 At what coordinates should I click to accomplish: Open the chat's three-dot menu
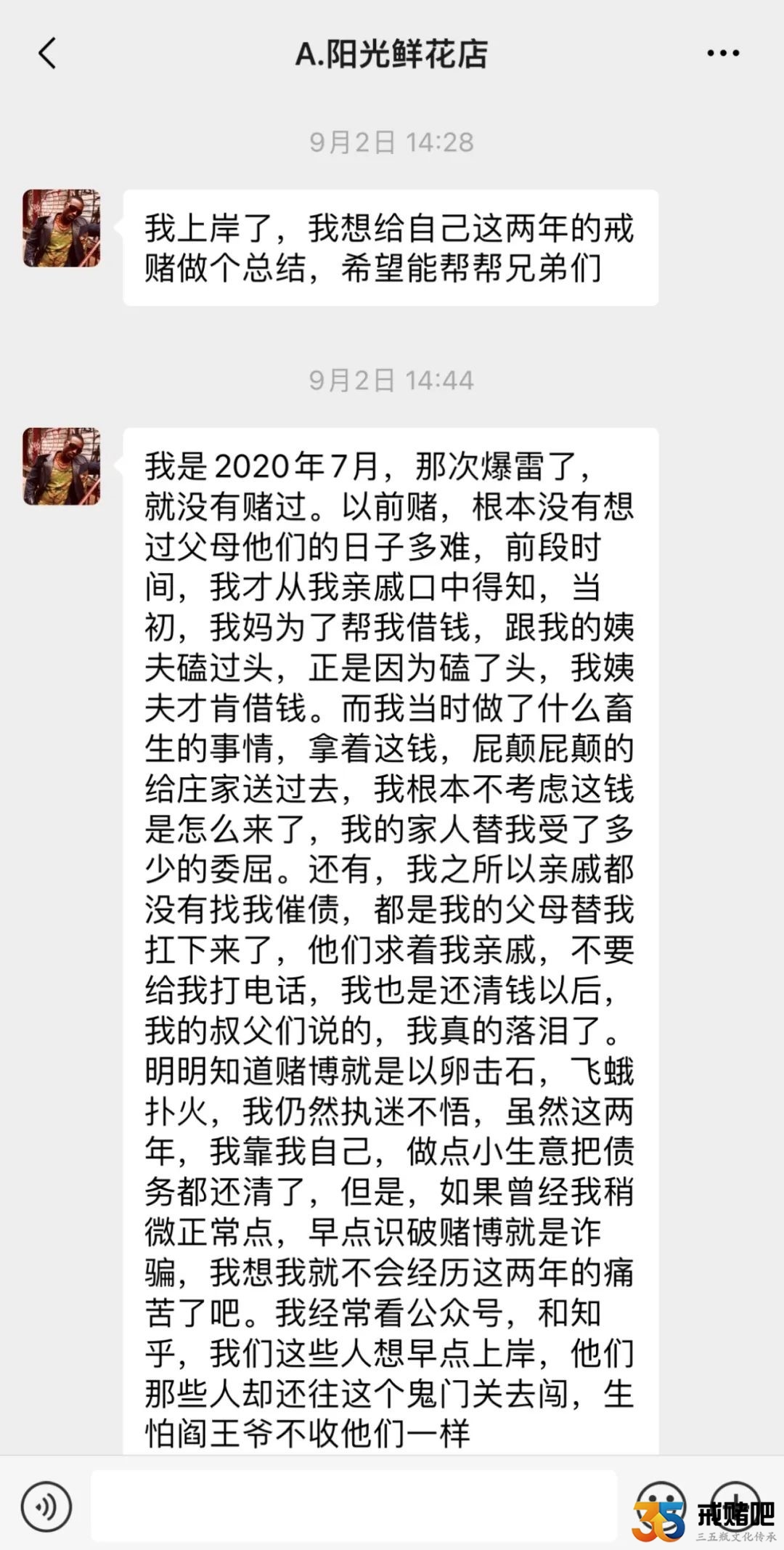click(x=723, y=54)
